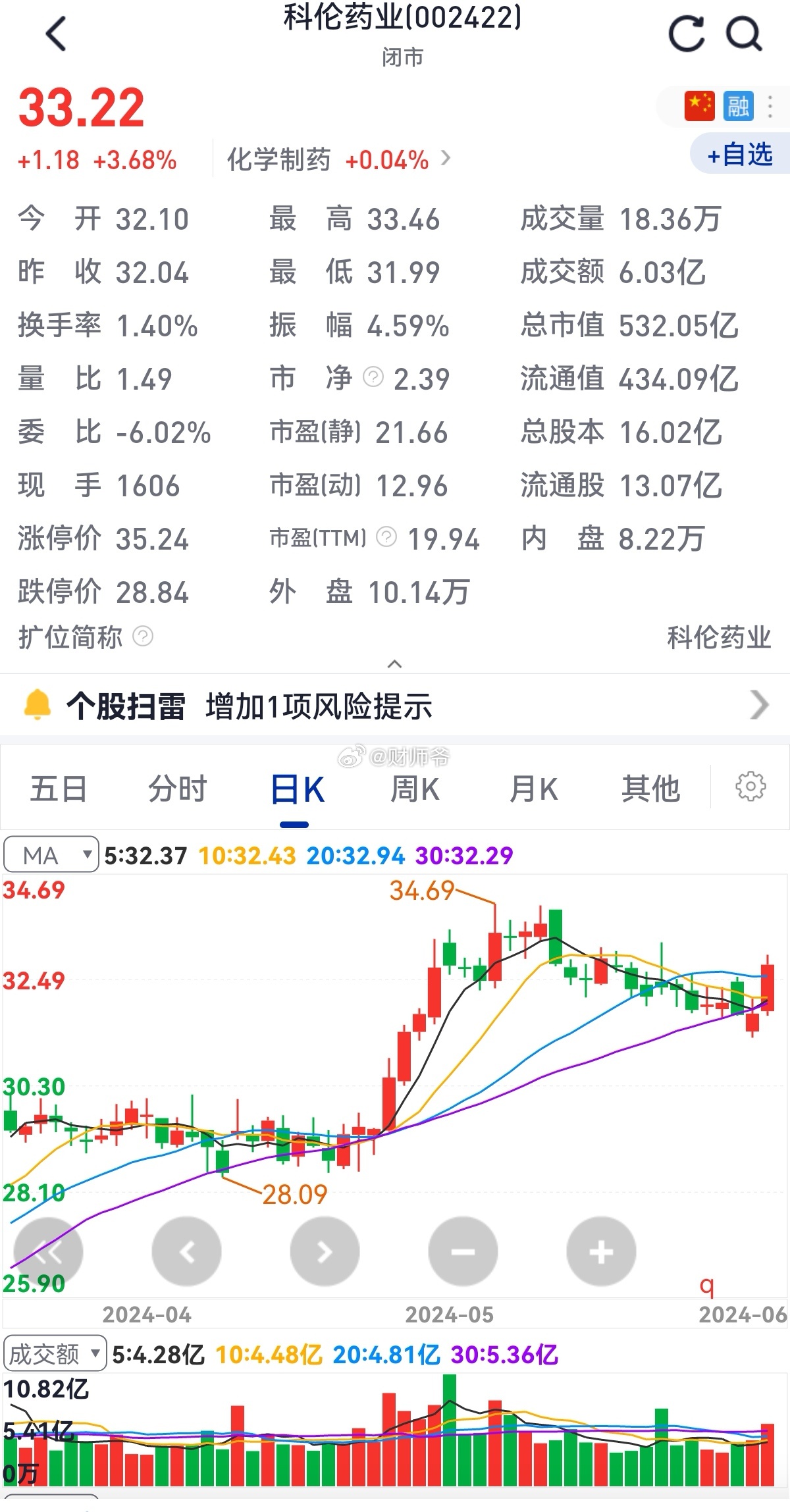
Task: Jump to earliest chart data
Action: (x=48, y=1252)
